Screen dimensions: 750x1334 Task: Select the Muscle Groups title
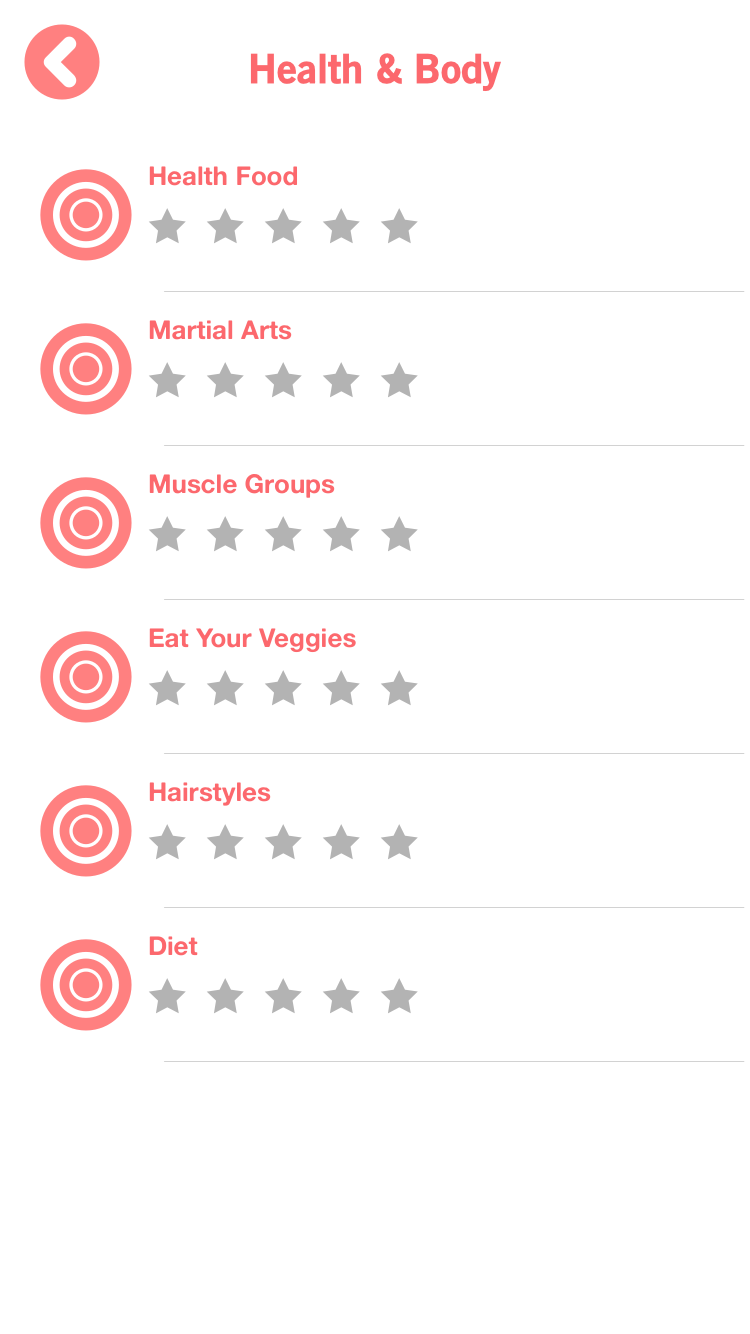tap(242, 484)
